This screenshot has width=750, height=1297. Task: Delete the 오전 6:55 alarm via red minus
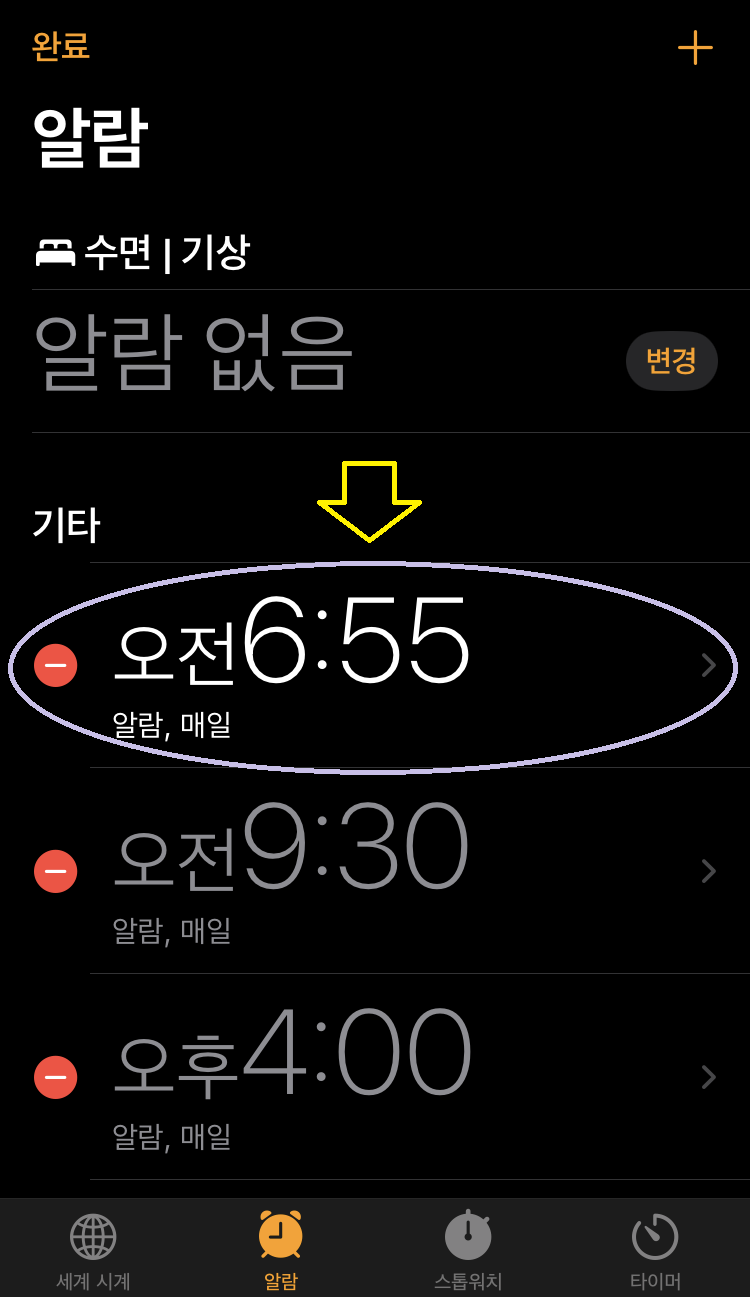tap(56, 665)
